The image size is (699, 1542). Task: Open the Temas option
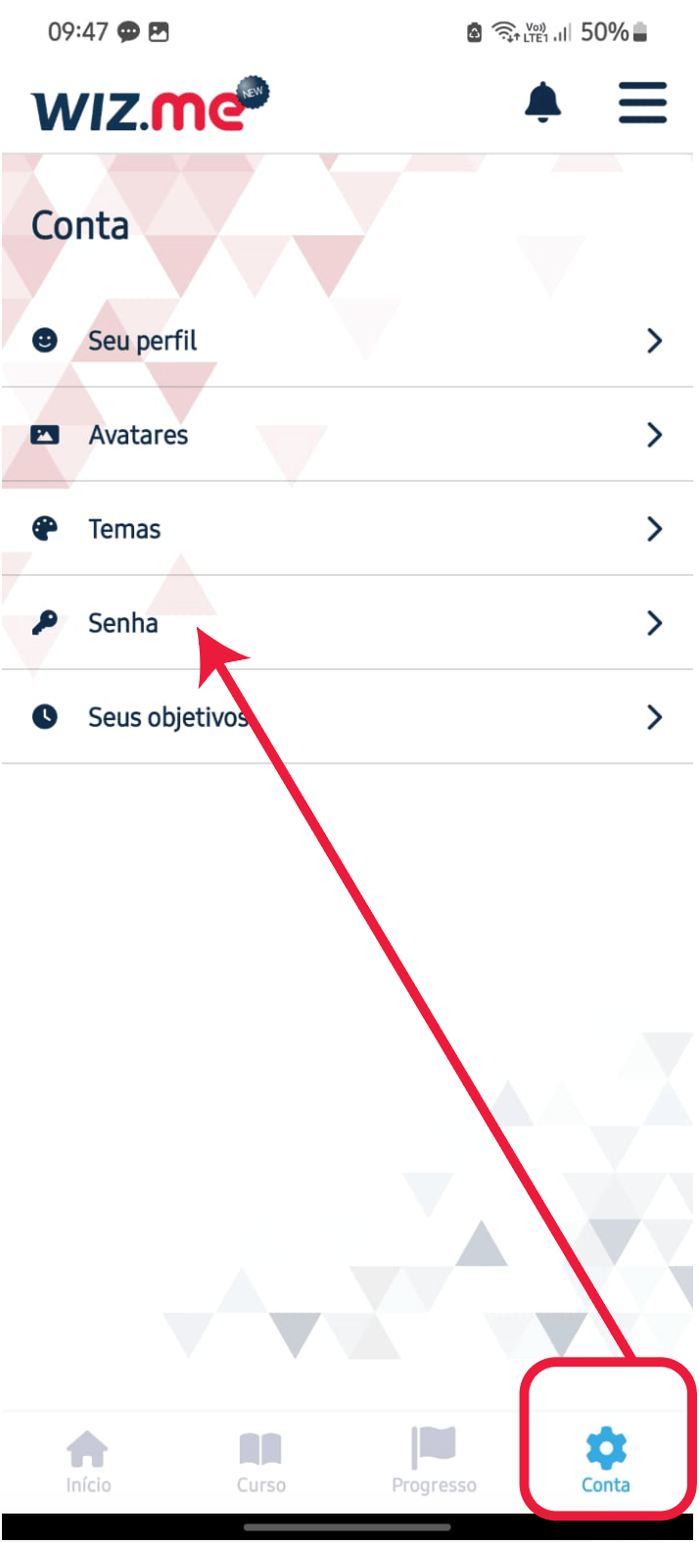[346, 529]
